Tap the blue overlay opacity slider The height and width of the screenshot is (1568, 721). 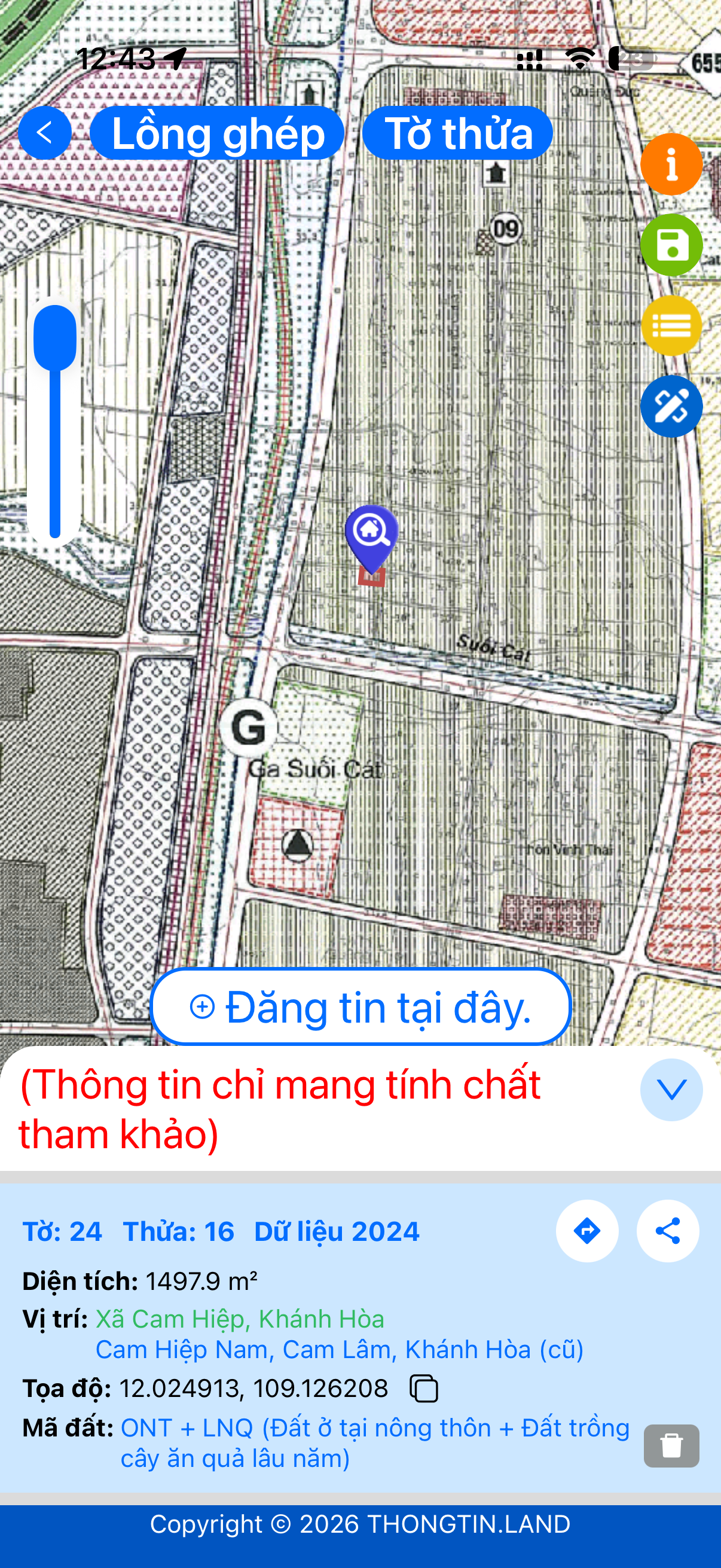pos(55,421)
